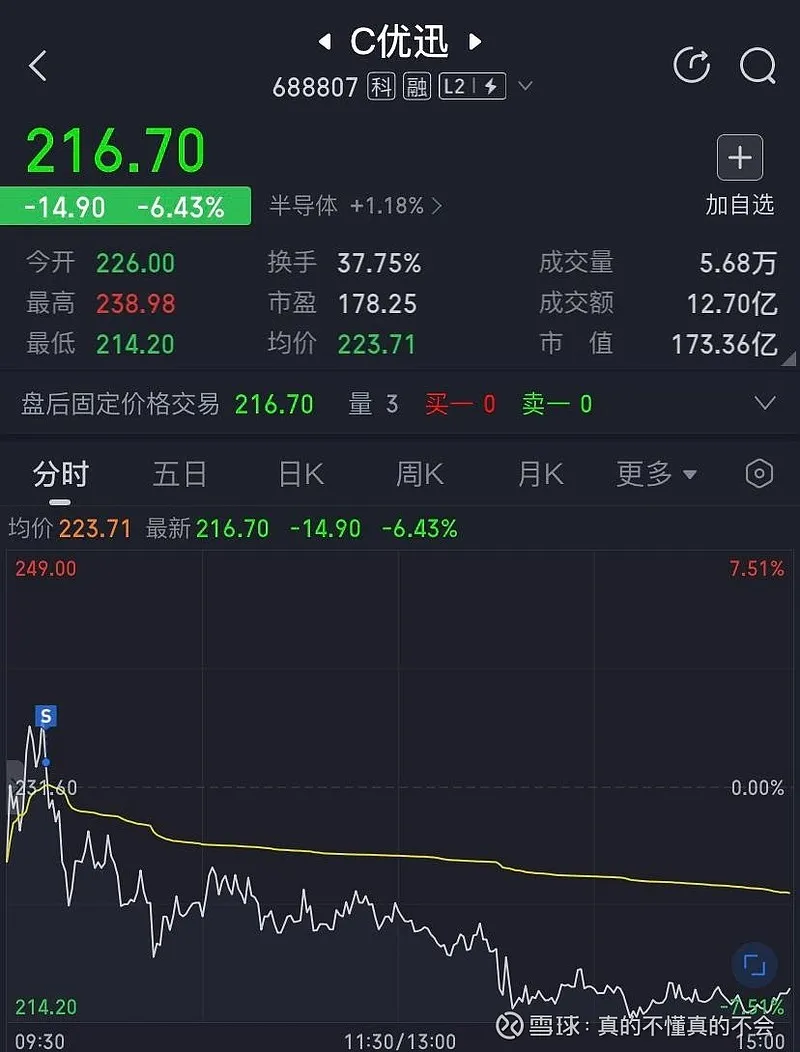
Task: Open the 更多 chart period dropdown
Action: tap(656, 474)
